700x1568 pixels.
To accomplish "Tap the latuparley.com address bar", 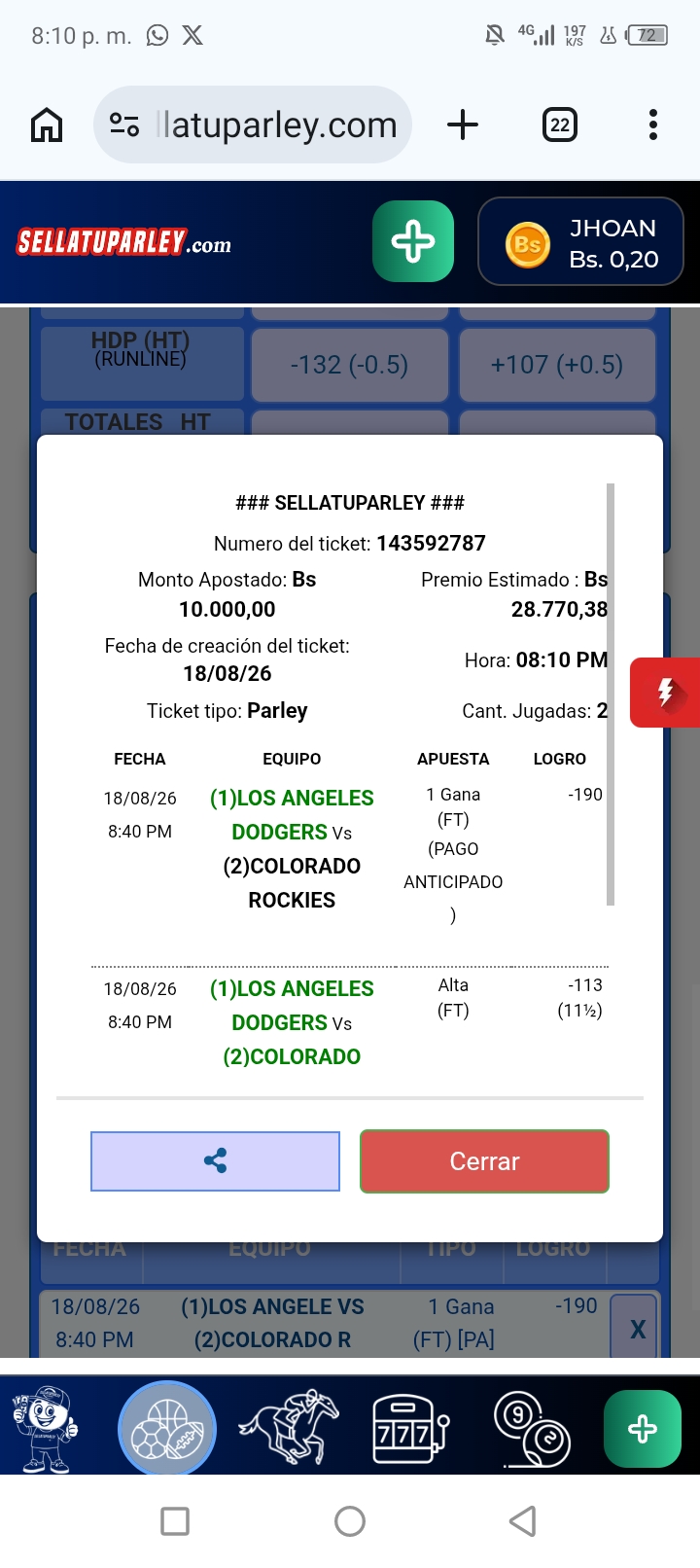I will coord(253,125).
